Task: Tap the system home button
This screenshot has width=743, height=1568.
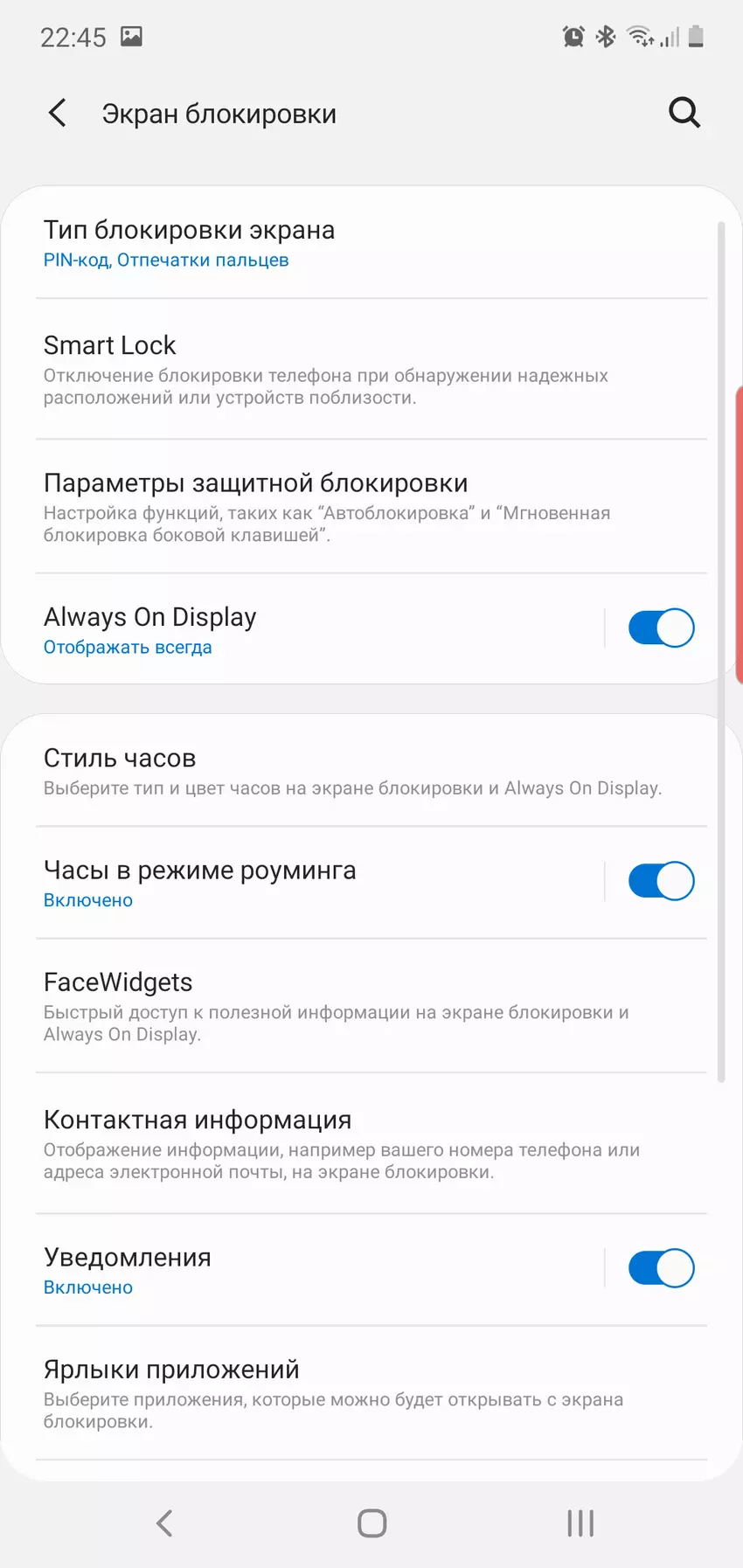Action: point(371,1523)
